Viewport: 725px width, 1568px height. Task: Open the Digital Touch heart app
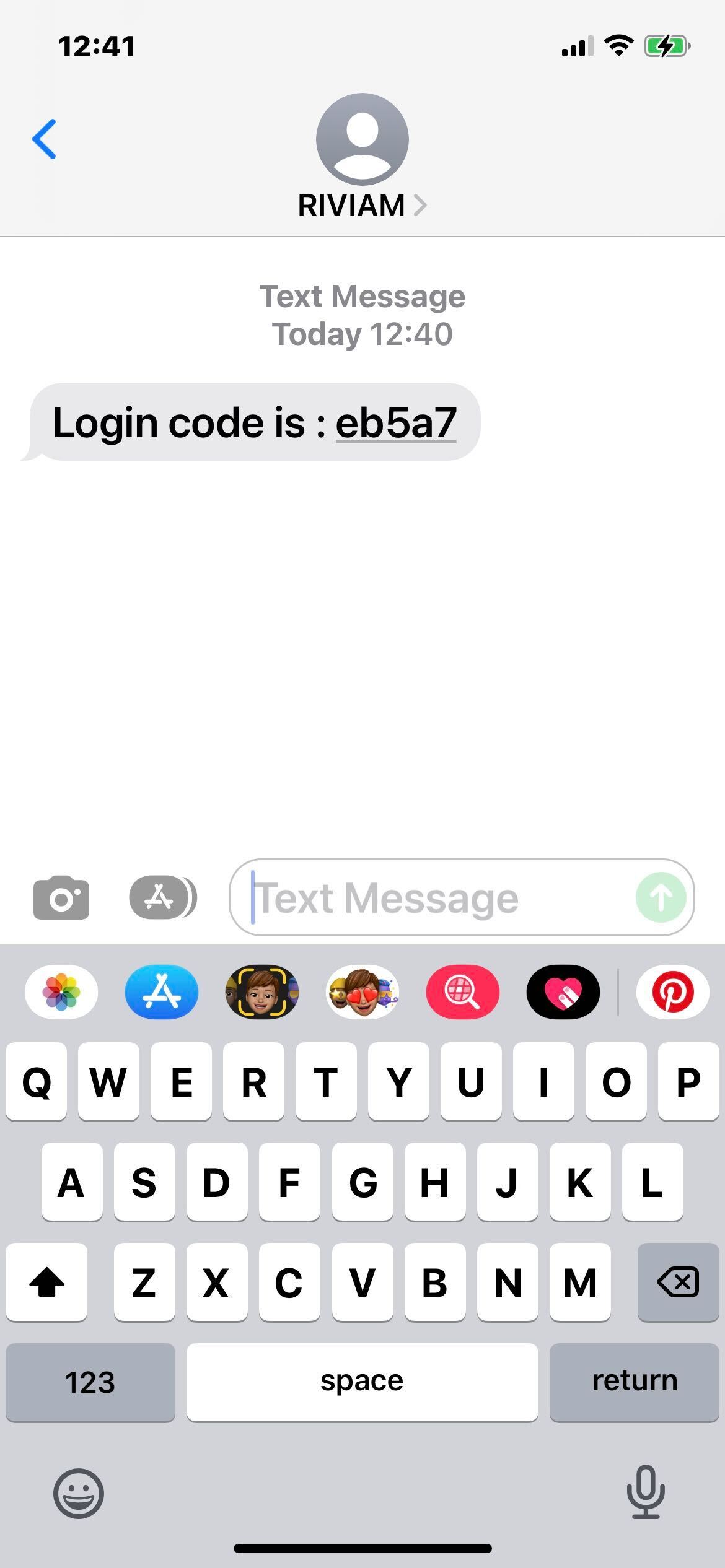563,991
